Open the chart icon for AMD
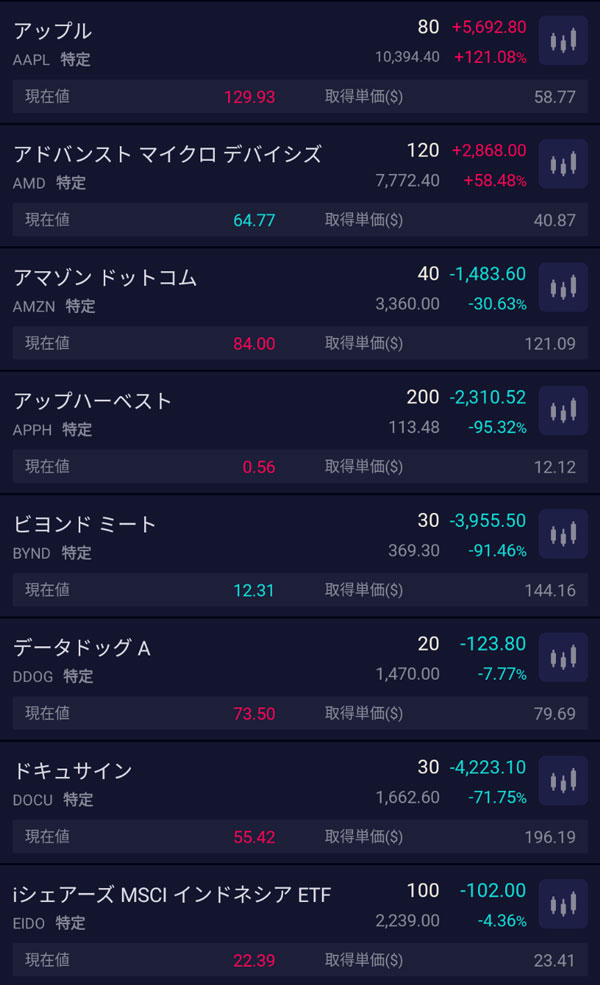The width and height of the screenshot is (600, 985). [x=563, y=165]
